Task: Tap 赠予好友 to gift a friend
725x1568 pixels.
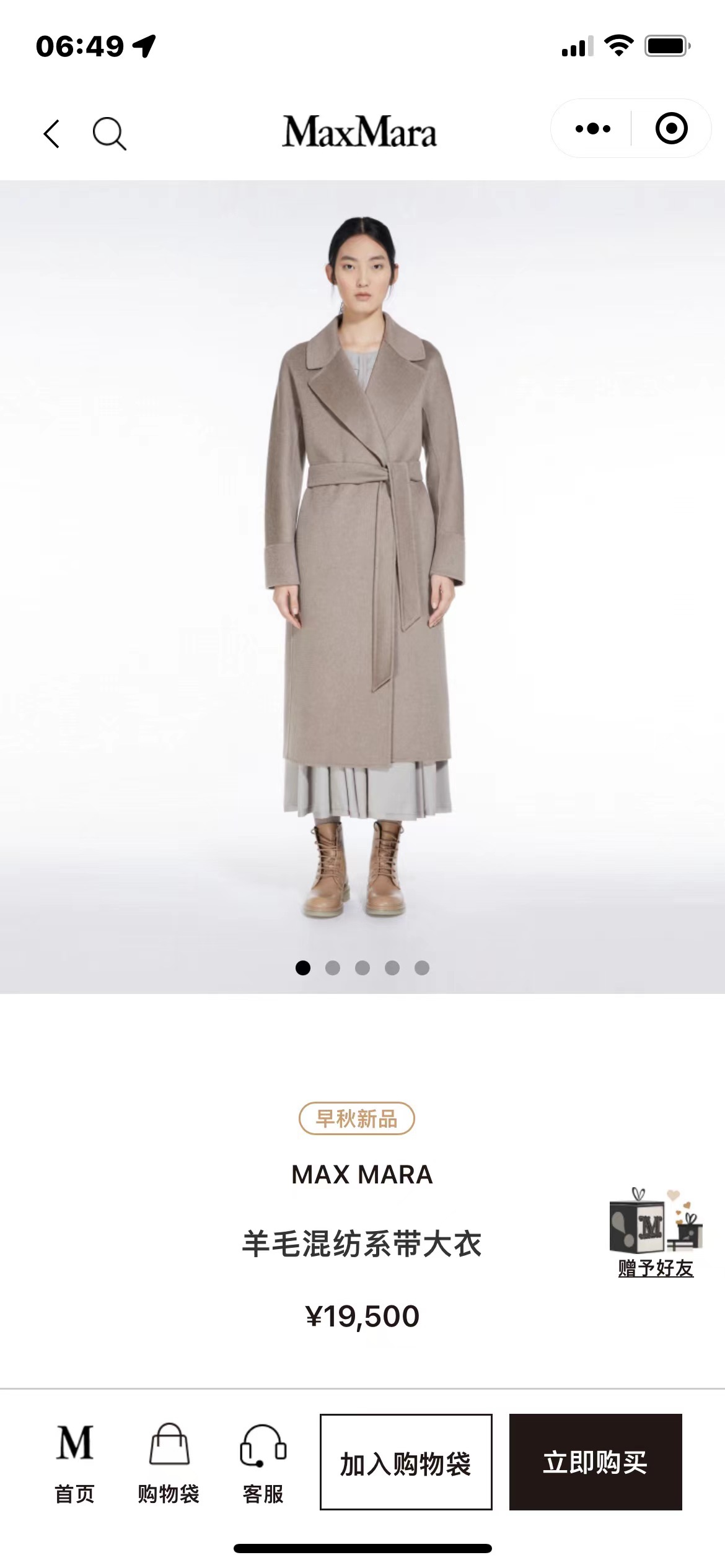Action: pos(655,1268)
